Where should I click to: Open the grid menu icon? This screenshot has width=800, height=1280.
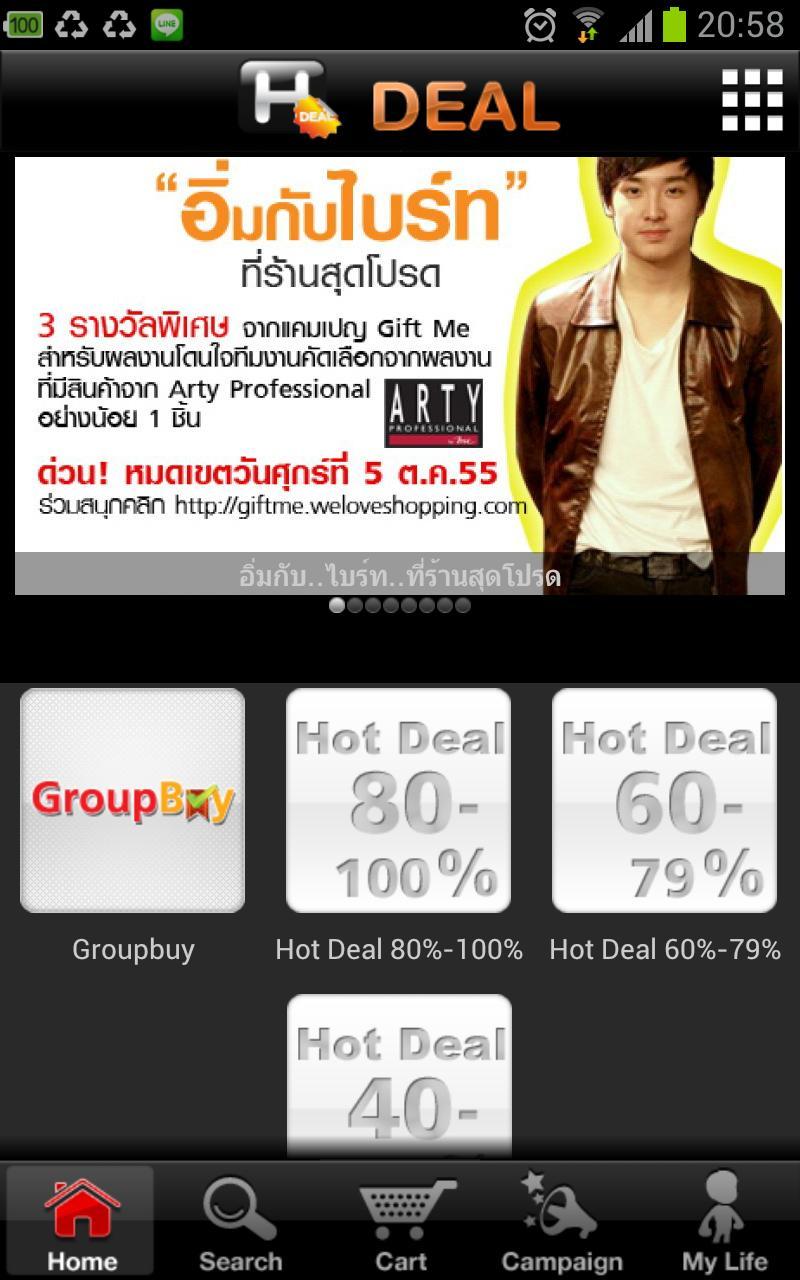click(752, 100)
